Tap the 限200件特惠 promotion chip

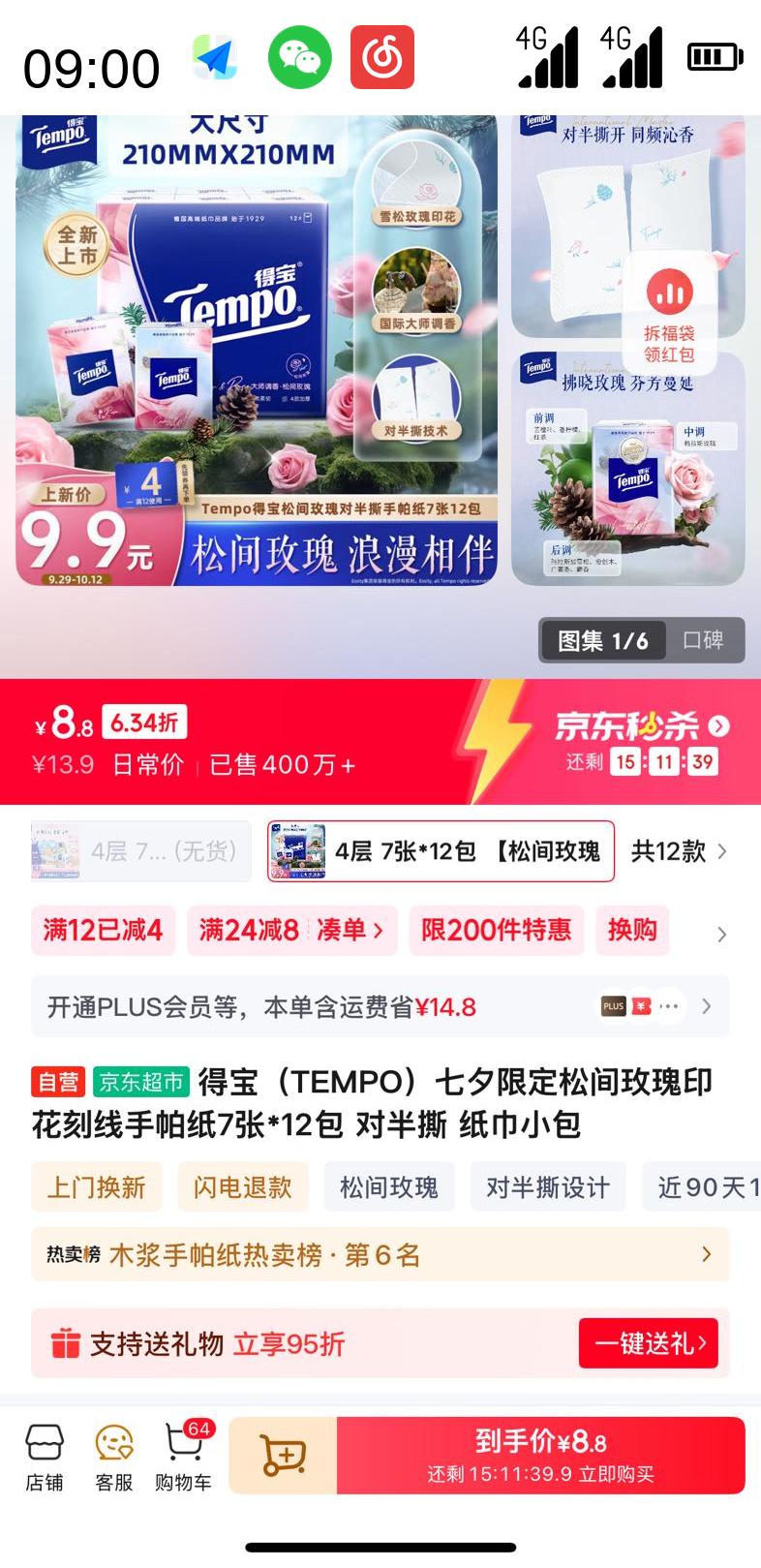(496, 931)
